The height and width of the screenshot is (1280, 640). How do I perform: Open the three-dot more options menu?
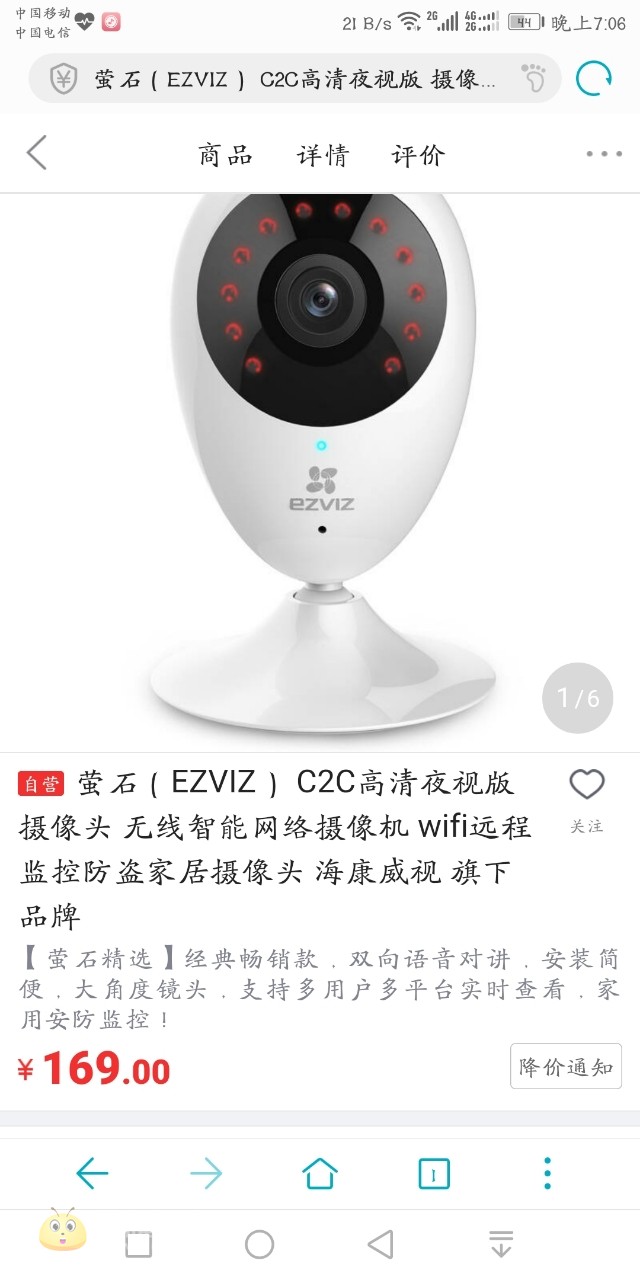(604, 154)
